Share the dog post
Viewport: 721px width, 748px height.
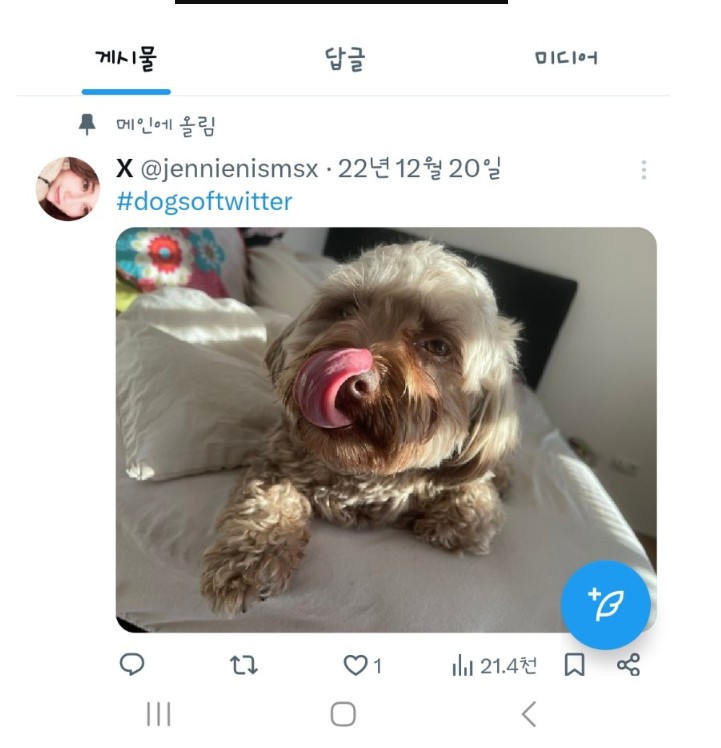coord(628,665)
